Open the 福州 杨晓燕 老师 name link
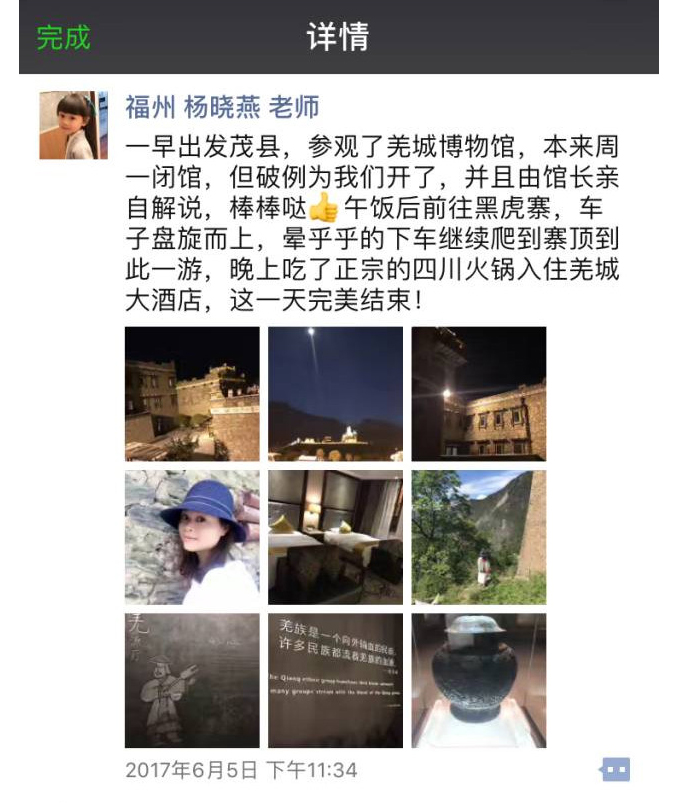The height and width of the screenshot is (803, 677). tap(222, 107)
